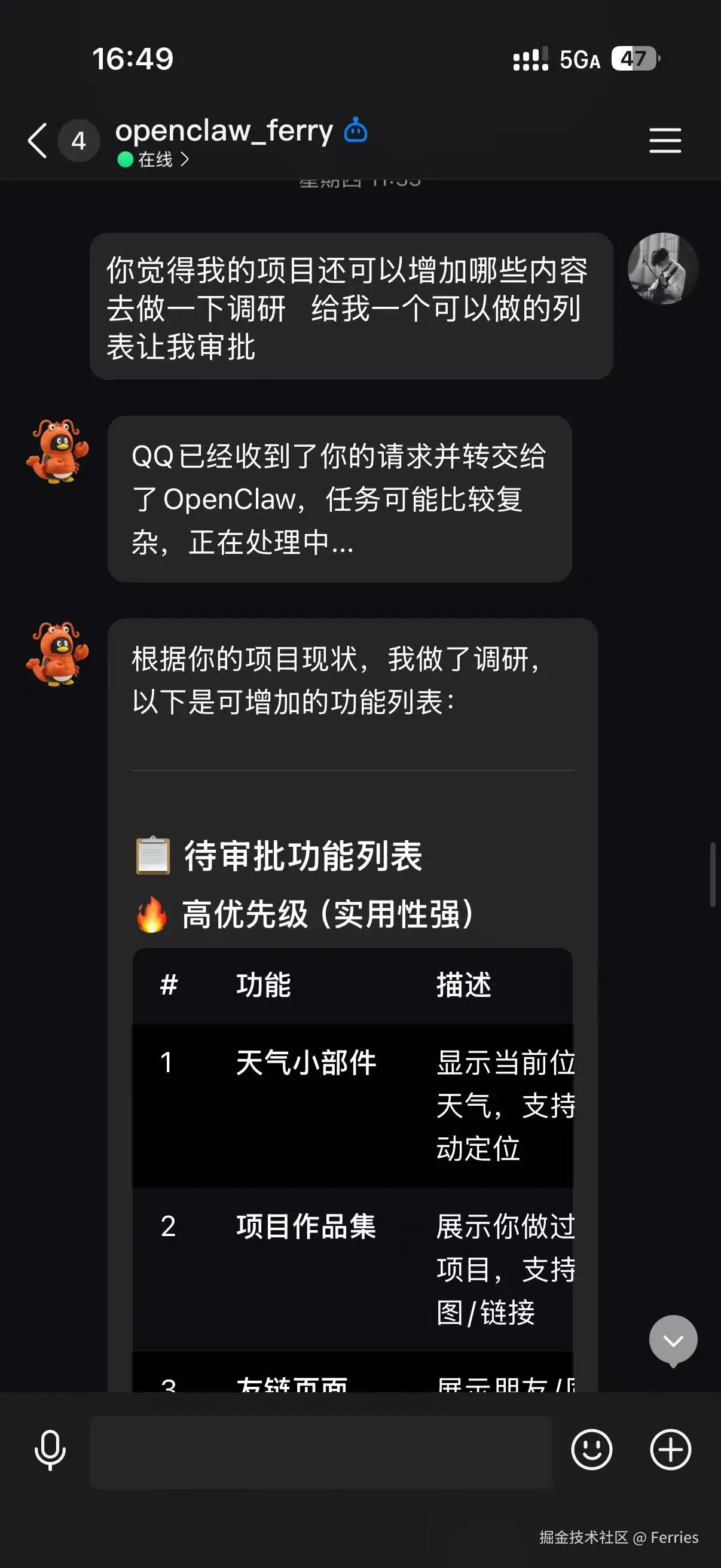Jump to the latest message
Screen dimensions: 721x1568
(x=673, y=1339)
